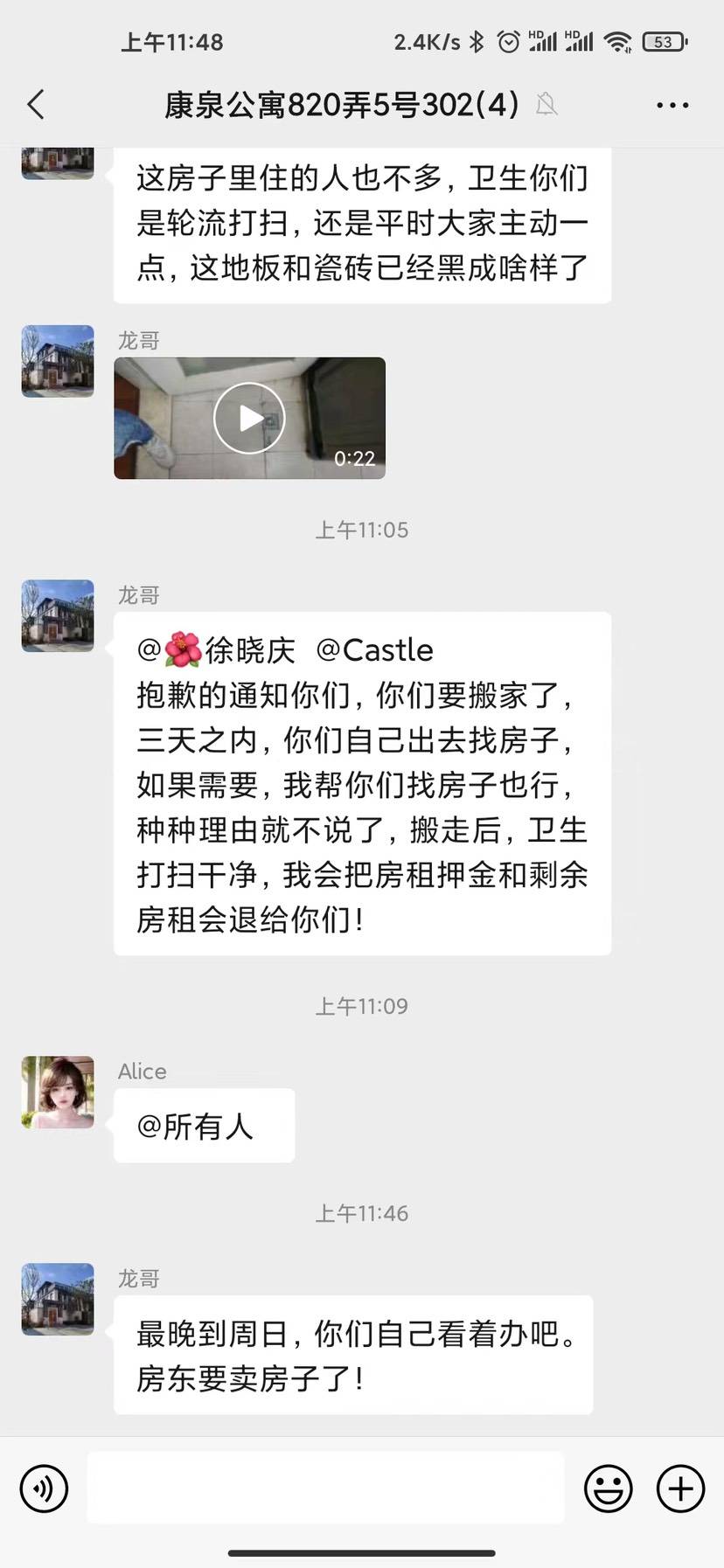This screenshot has height=1568, width=724.
Task: Open 龙哥's avatar beside the video message
Action: (58, 361)
